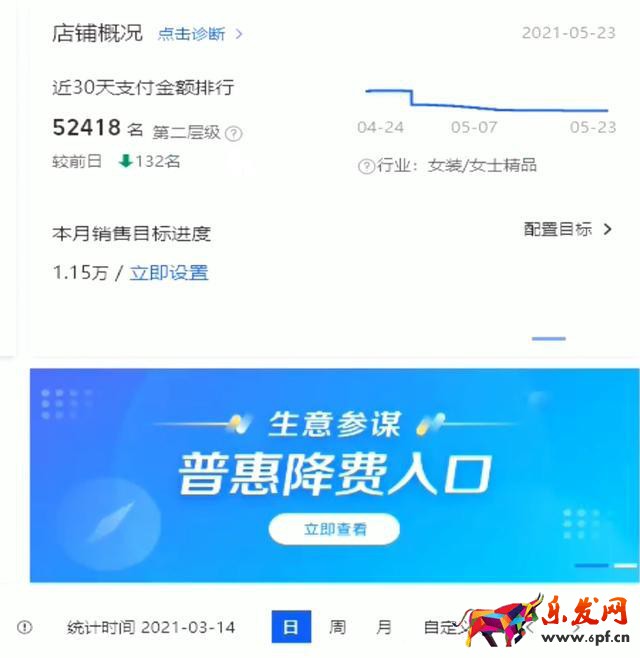
Task: Open 配置目标 settings
Action: pyautogui.click(x=567, y=229)
